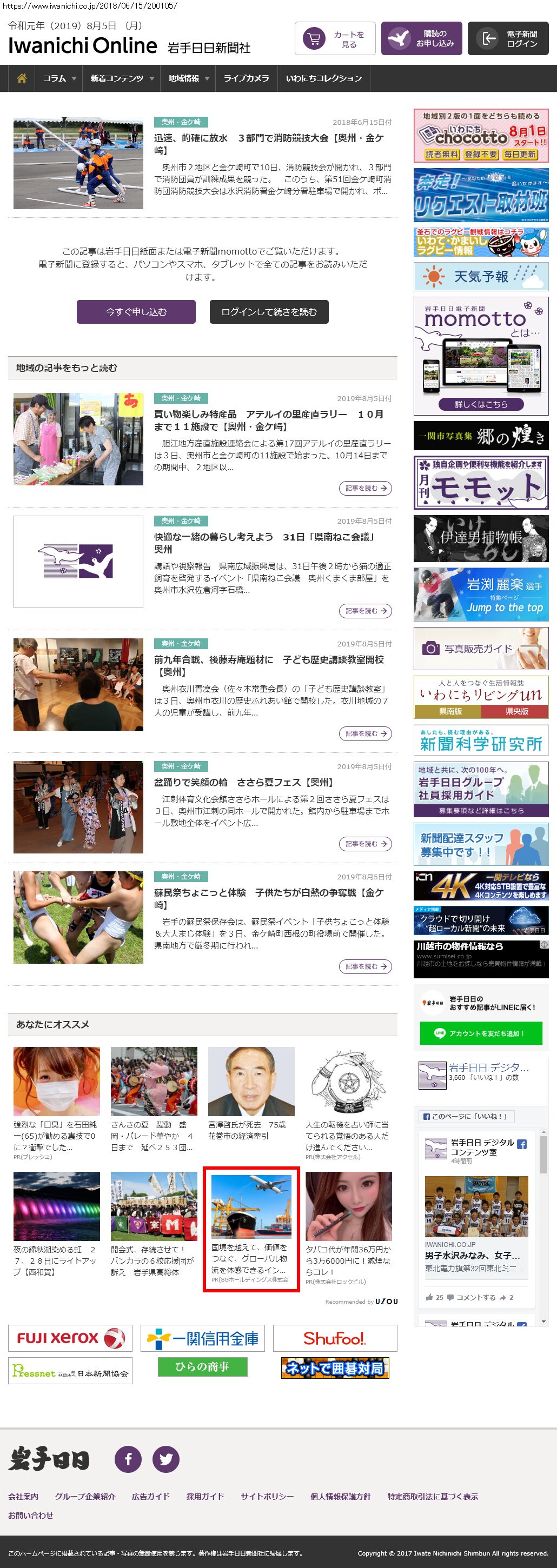Viewport: 557px width, 1568px height.
Task: Tap 今すぐ申し込む button
Action: pyautogui.click(x=136, y=312)
